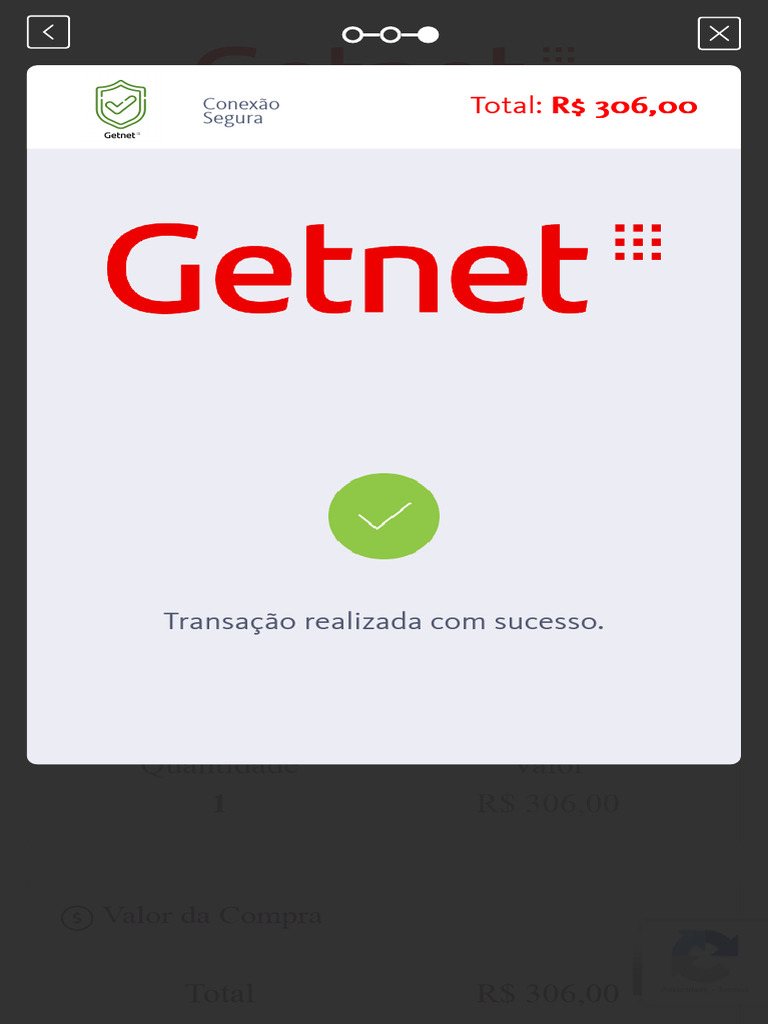Close the Getnet payment dialog
768x1024 pixels.
[719, 33]
